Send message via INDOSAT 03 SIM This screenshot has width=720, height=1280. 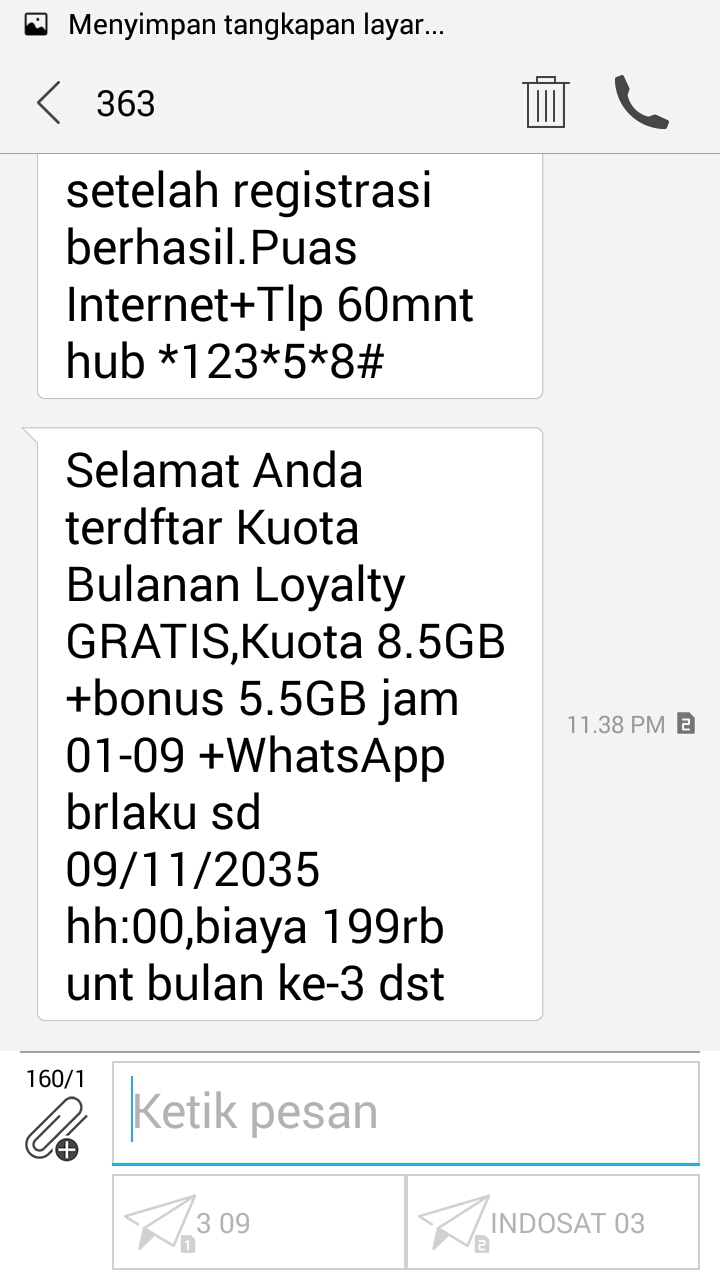(553, 1222)
